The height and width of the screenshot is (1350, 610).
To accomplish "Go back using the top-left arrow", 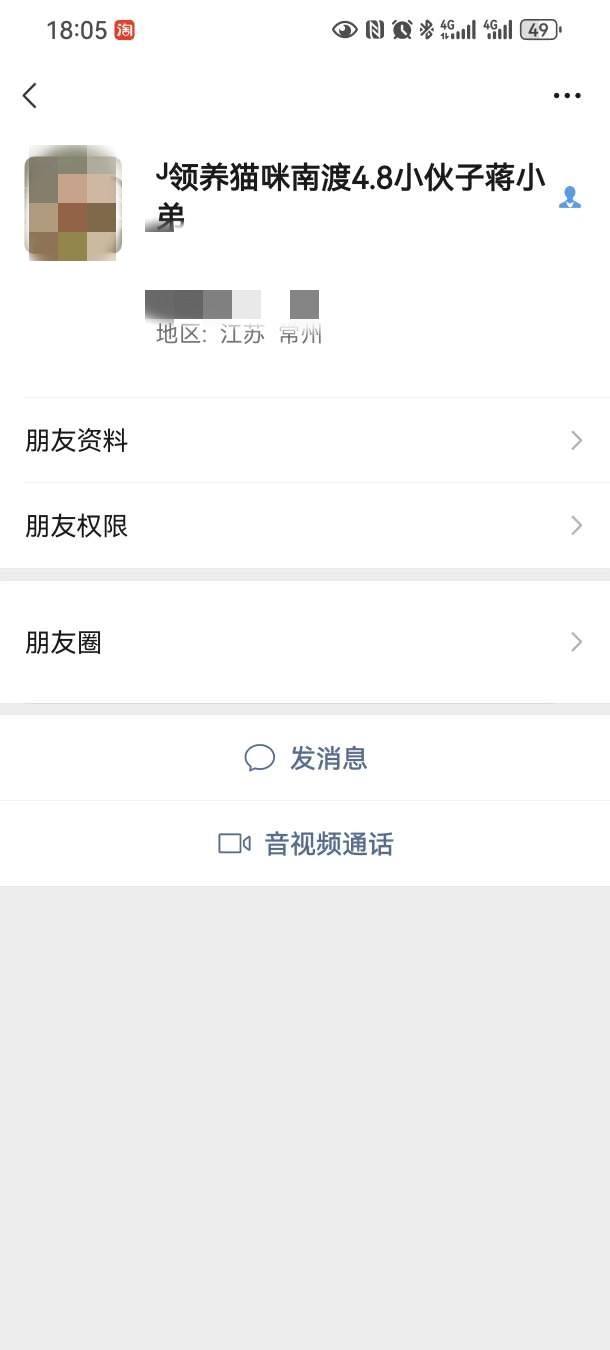I will click(x=30, y=96).
